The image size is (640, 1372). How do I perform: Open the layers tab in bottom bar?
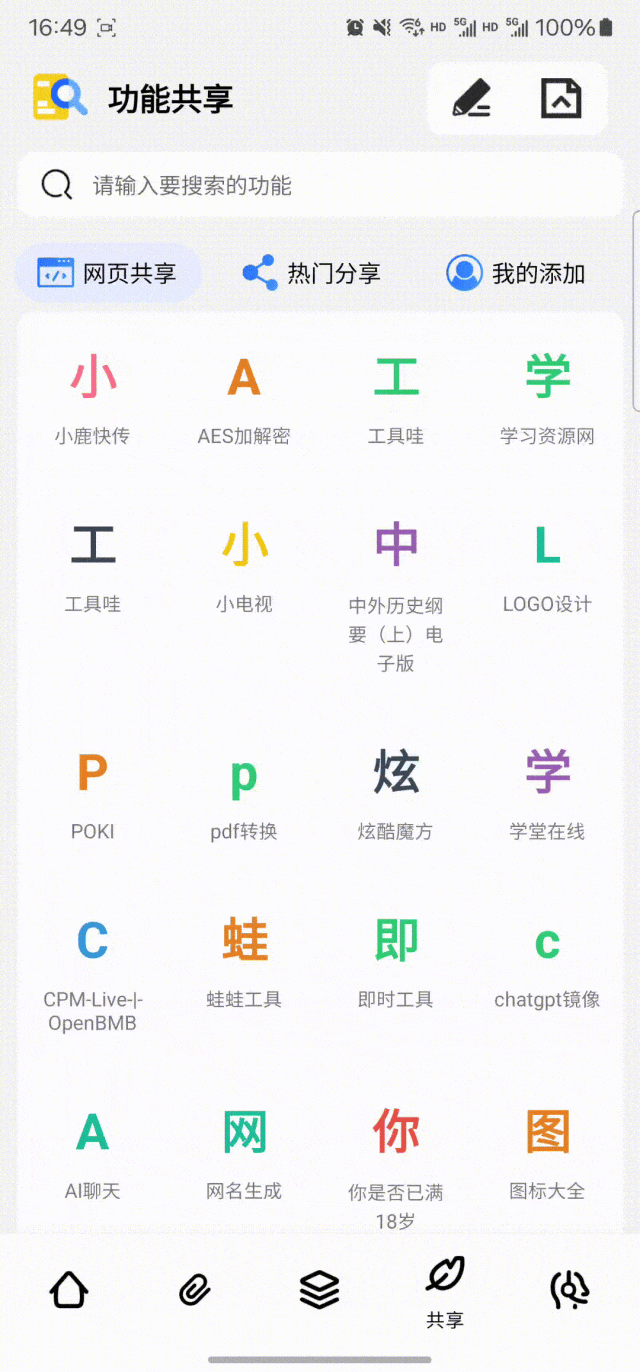click(319, 1290)
